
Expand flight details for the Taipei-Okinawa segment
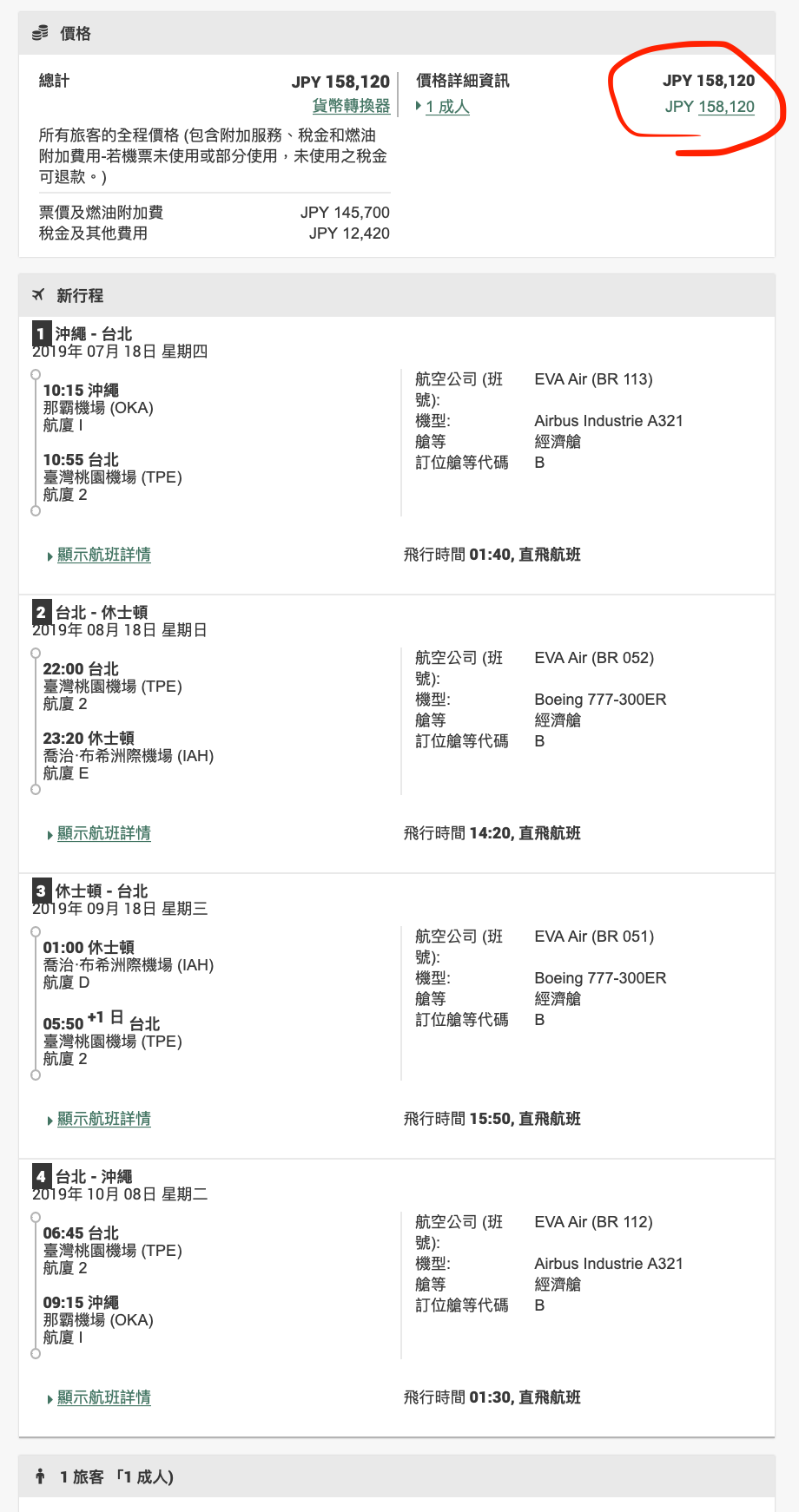pyautogui.click(x=103, y=1397)
